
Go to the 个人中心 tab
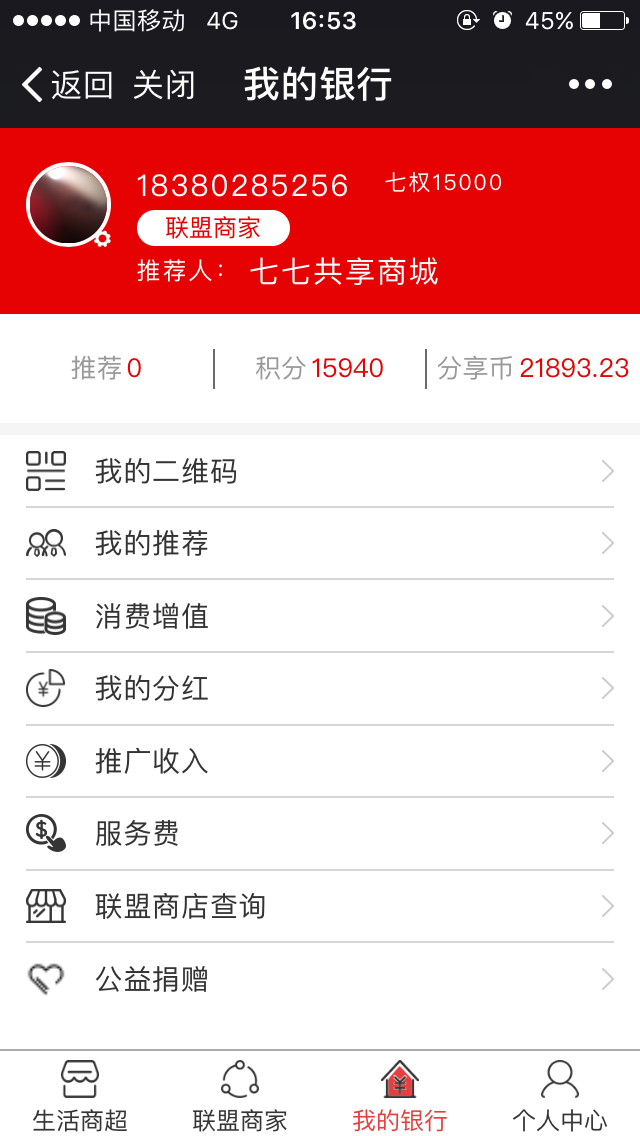560,1094
